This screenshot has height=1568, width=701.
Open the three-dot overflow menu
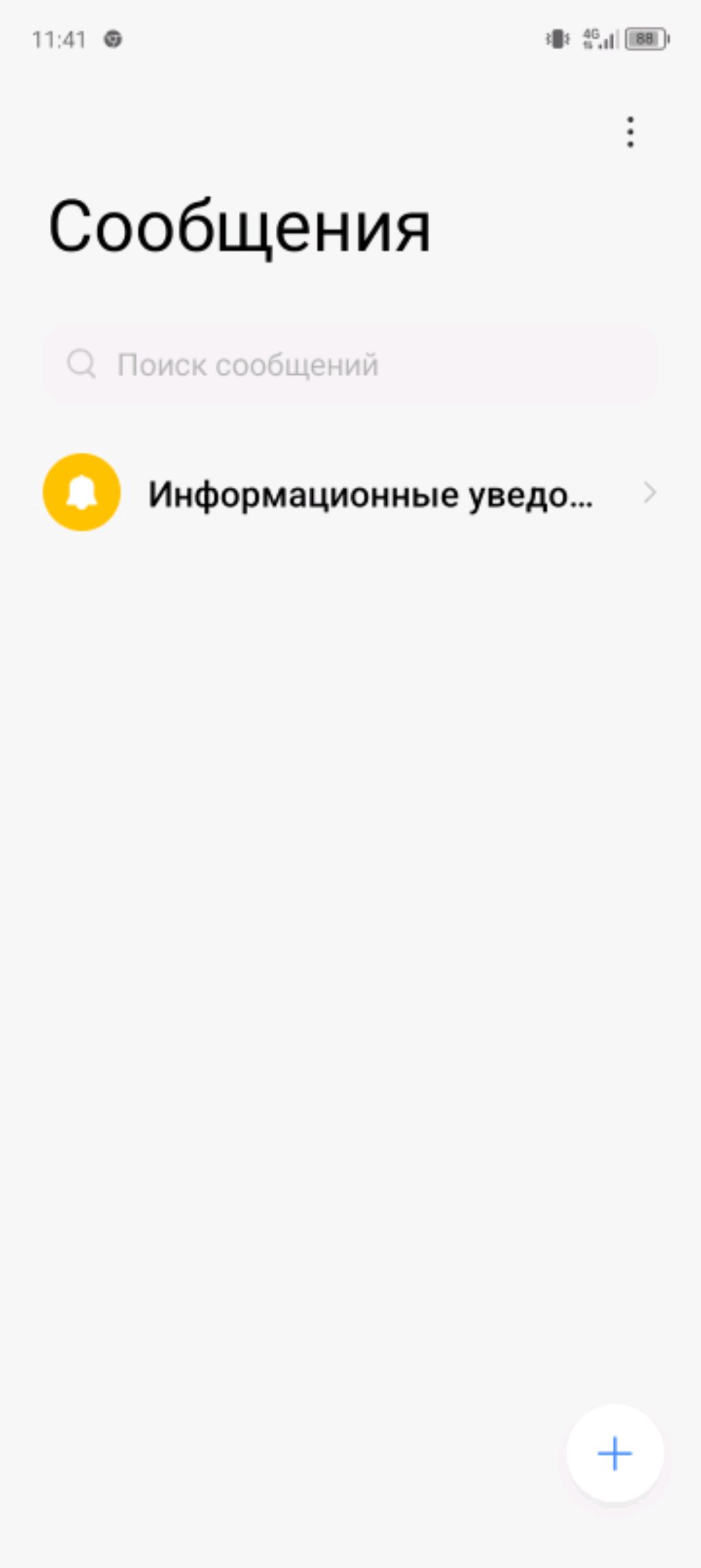pos(630,132)
